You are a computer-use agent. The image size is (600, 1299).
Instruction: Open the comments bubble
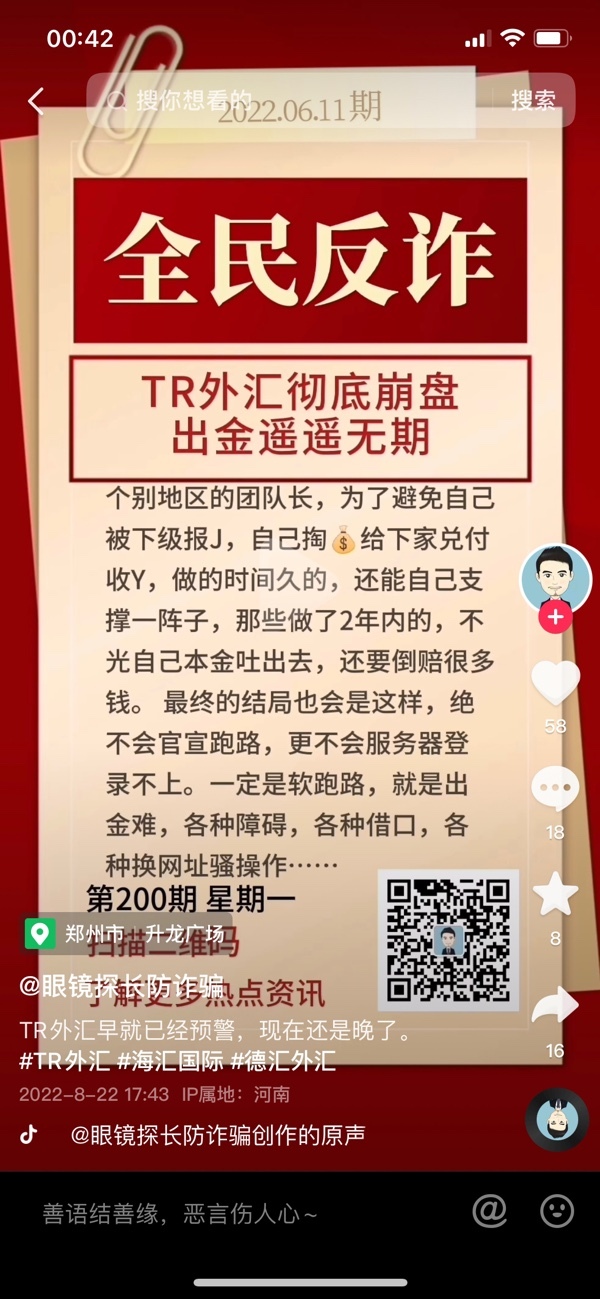(556, 790)
